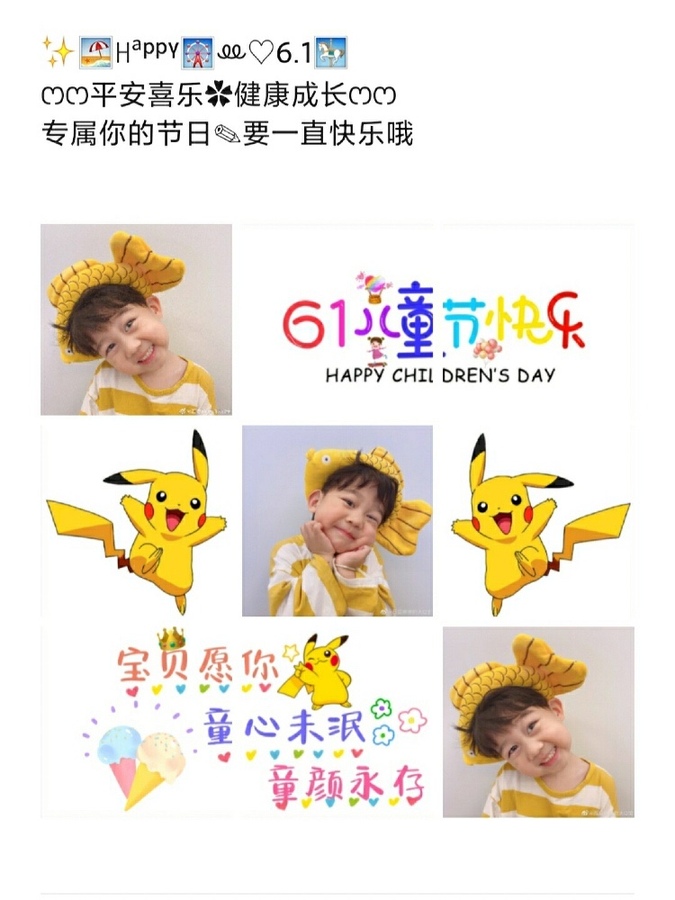The image size is (675, 900).
Task: View the "61儿童" balloon banner image tile
Action: 337,319
